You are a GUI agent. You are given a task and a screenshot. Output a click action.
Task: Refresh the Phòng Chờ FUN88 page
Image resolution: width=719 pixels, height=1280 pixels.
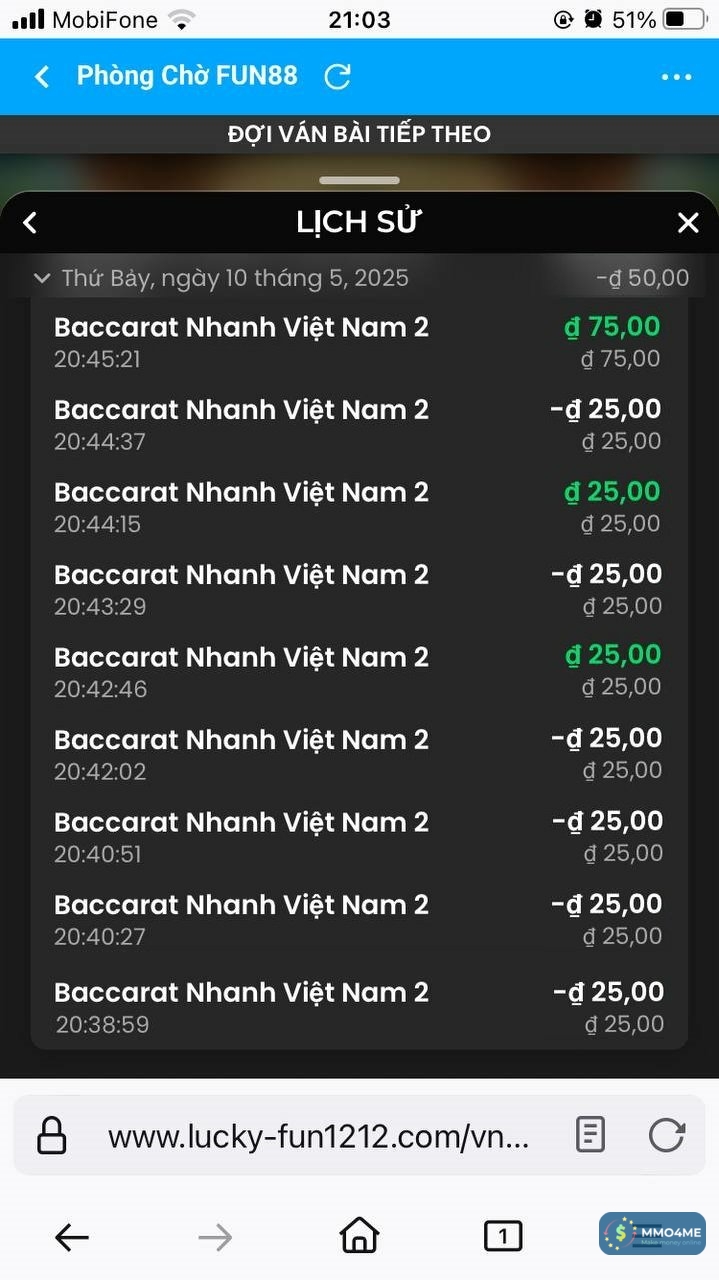pos(338,76)
